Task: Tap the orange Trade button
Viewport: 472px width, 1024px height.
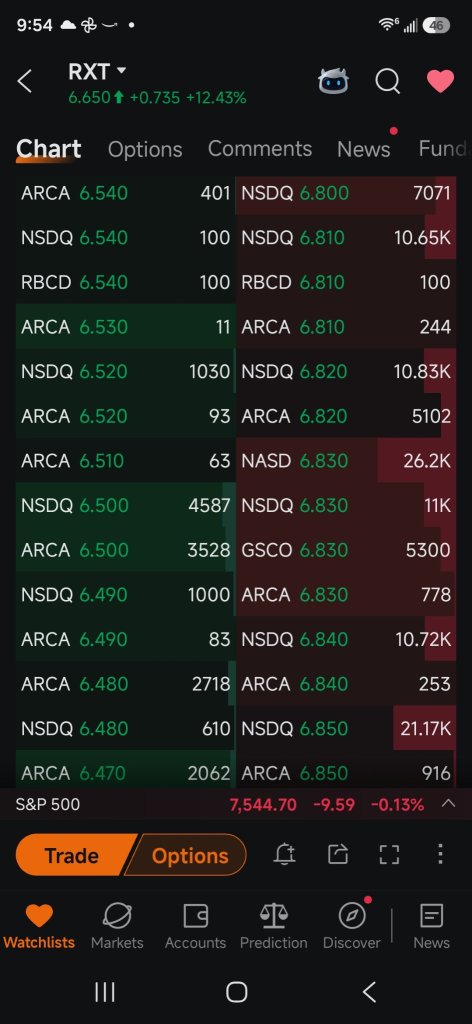Action: 72,856
